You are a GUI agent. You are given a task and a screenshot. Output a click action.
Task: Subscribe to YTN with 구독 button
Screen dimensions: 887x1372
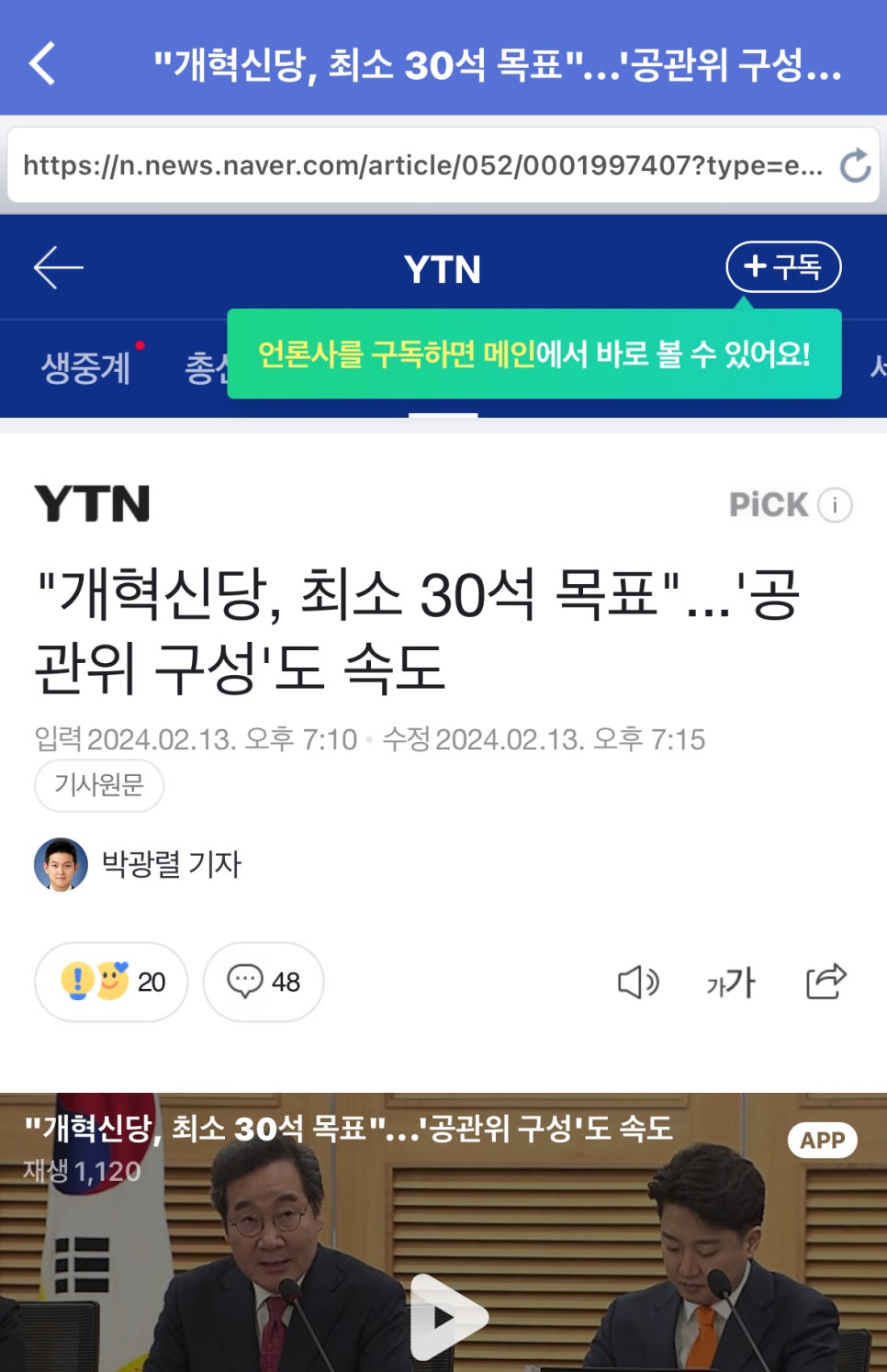(783, 267)
